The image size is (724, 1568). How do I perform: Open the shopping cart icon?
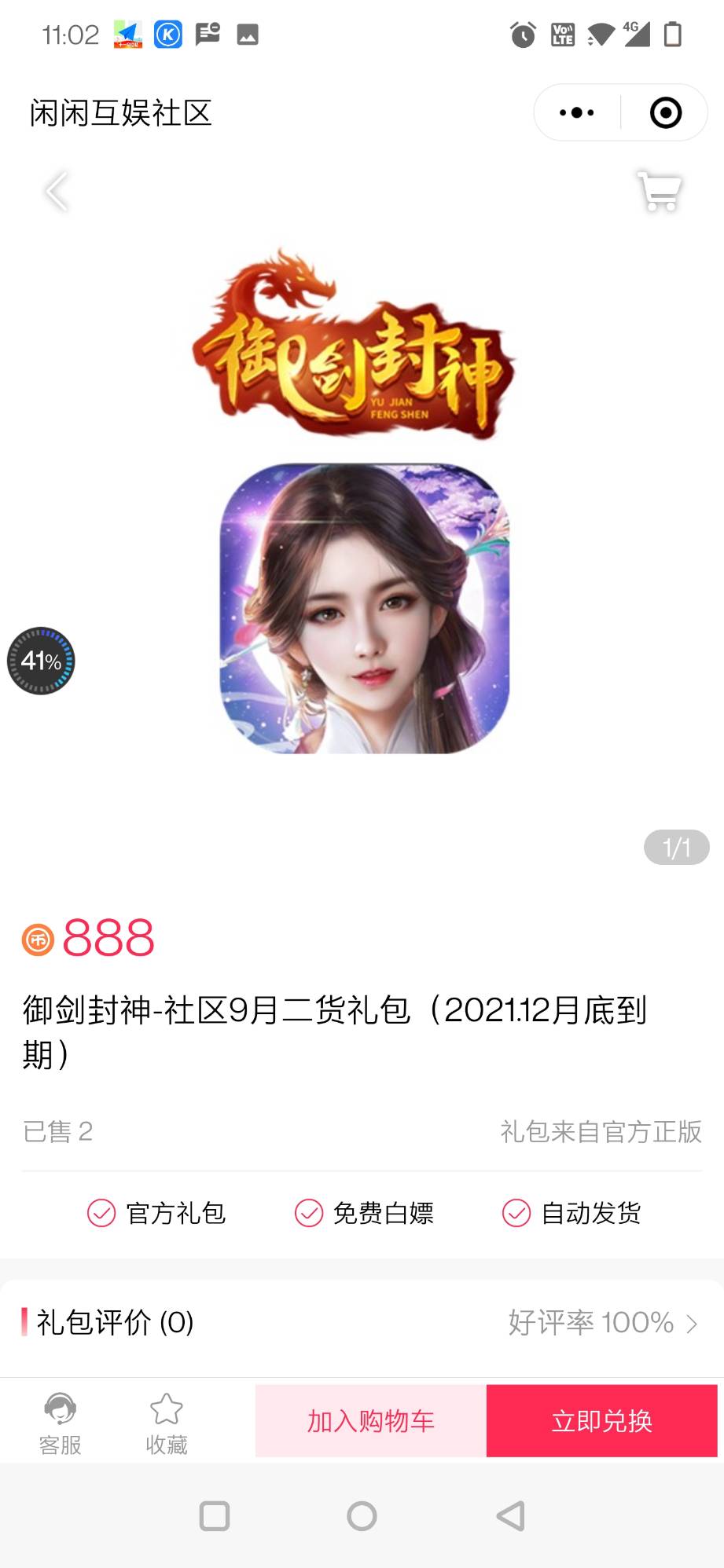click(x=659, y=191)
